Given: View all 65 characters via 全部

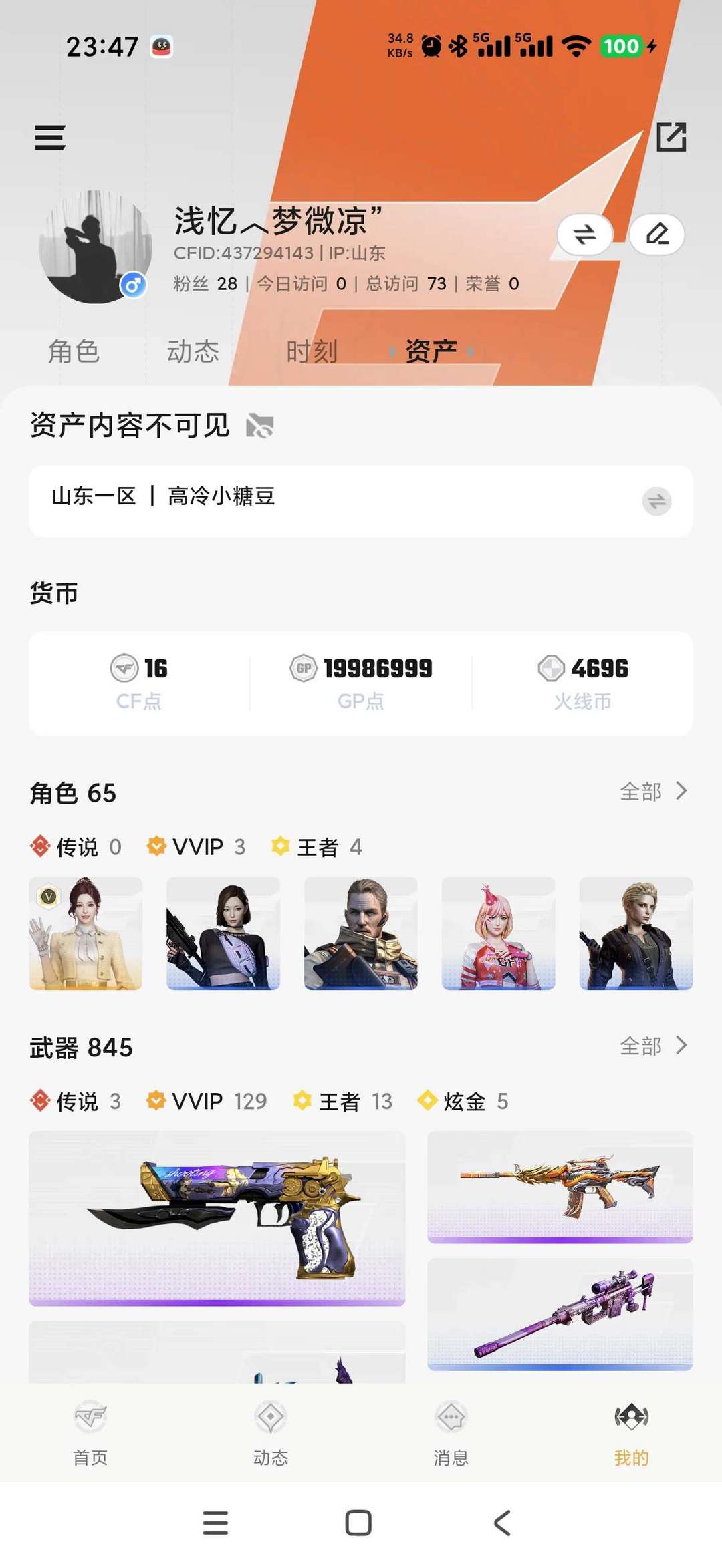Looking at the screenshot, I should (653, 792).
